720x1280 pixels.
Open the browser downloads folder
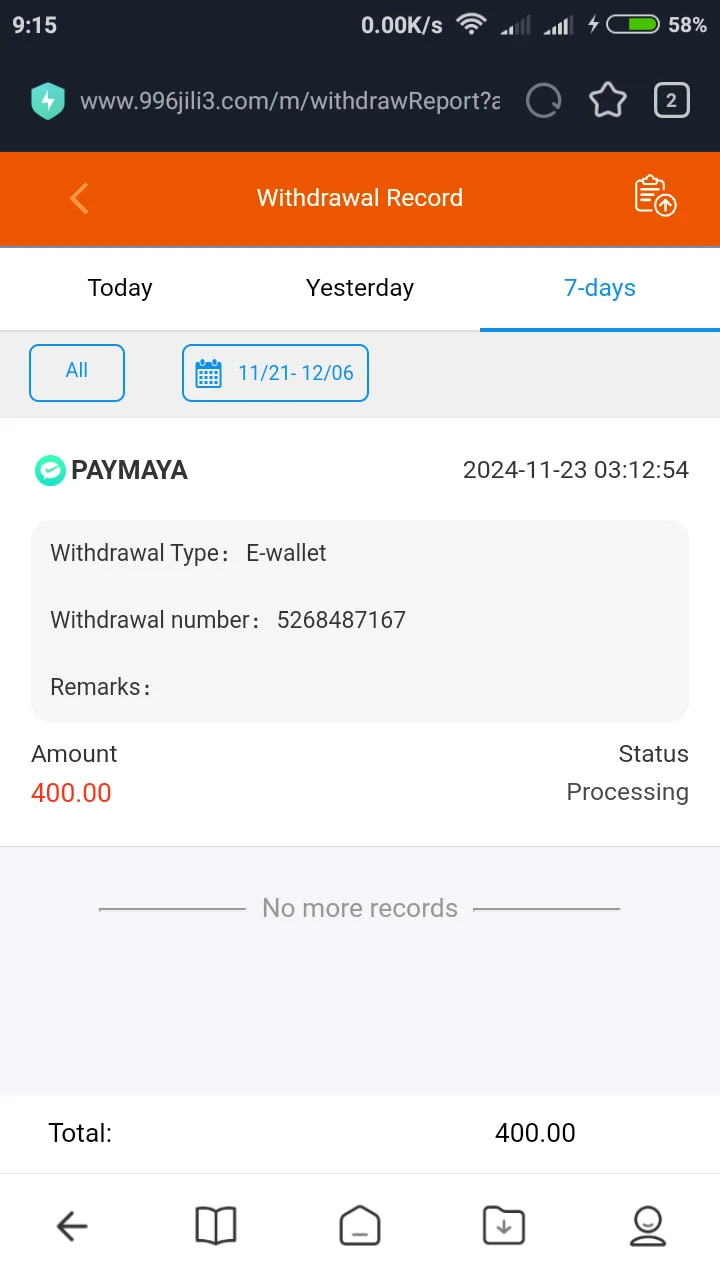tap(504, 1225)
